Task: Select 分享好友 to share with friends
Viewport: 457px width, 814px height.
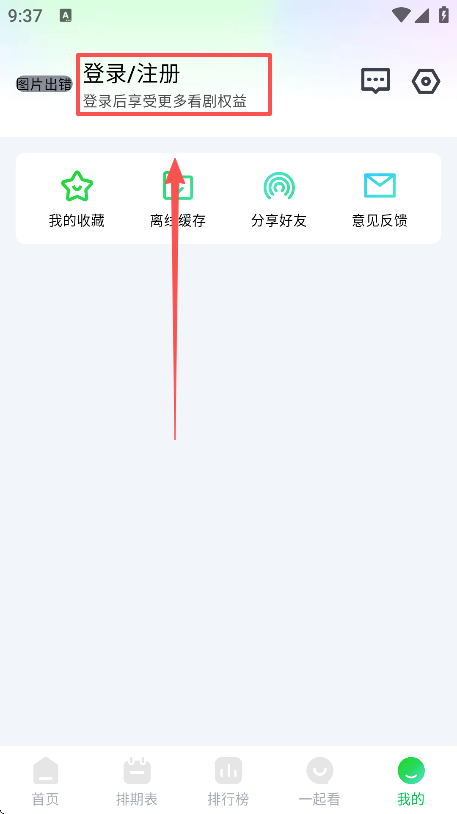Action: (279, 199)
